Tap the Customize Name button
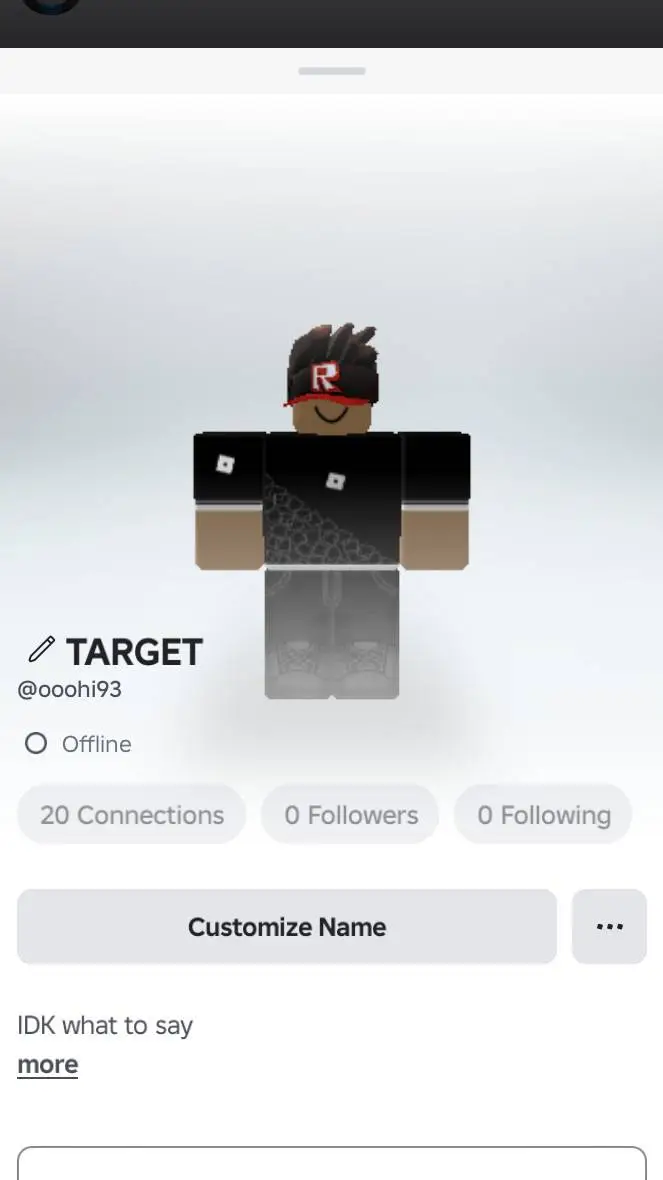Screen dimensions: 663x1180 (x=287, y=927)
